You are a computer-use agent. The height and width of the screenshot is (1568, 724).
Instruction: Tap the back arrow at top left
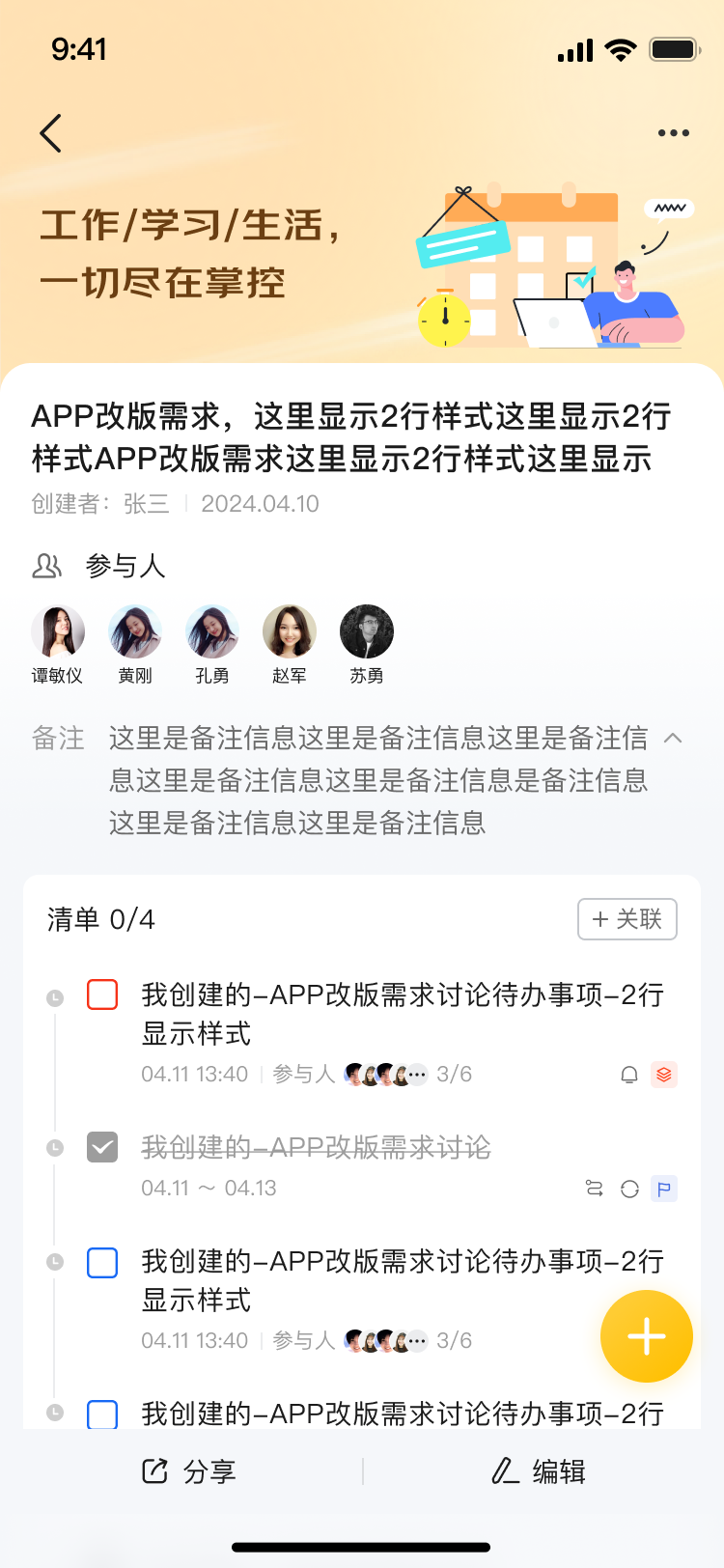pyautogui.click(x=50, y=133)
